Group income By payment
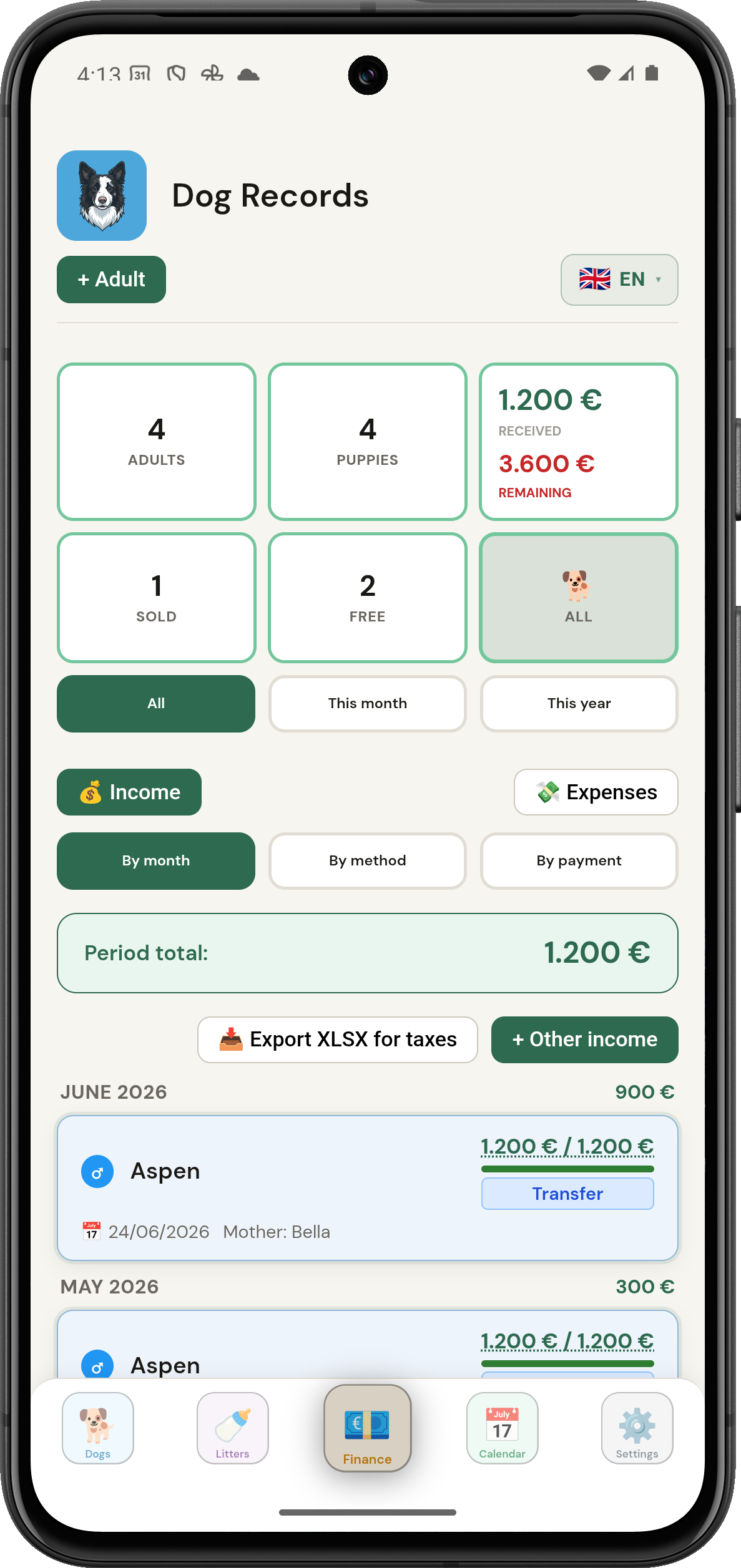Screen dimensions: 741x1568 [579, 860]
